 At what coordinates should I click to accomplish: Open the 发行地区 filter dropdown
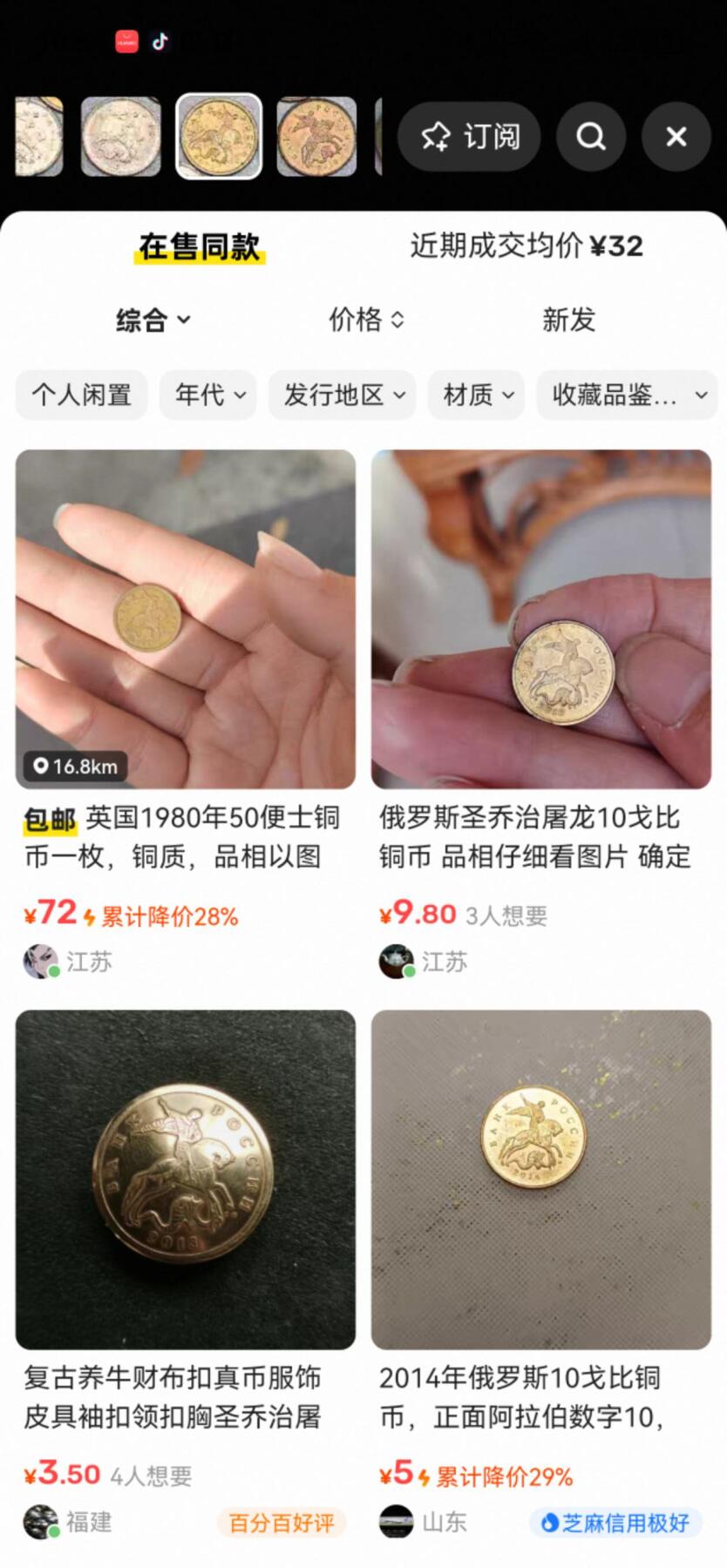pyautogui.click(x=342, y=395)
